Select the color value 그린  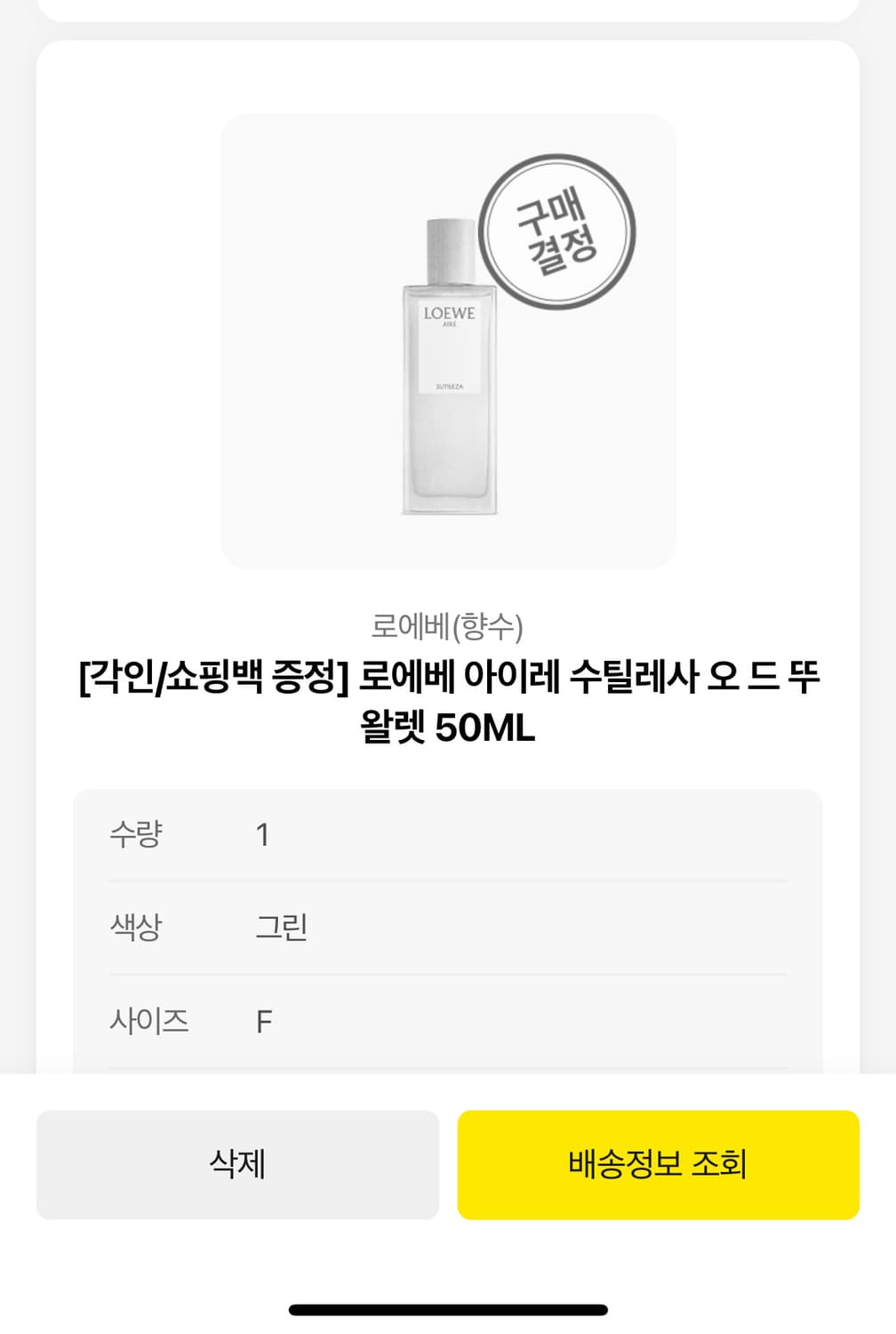(280, 928)
